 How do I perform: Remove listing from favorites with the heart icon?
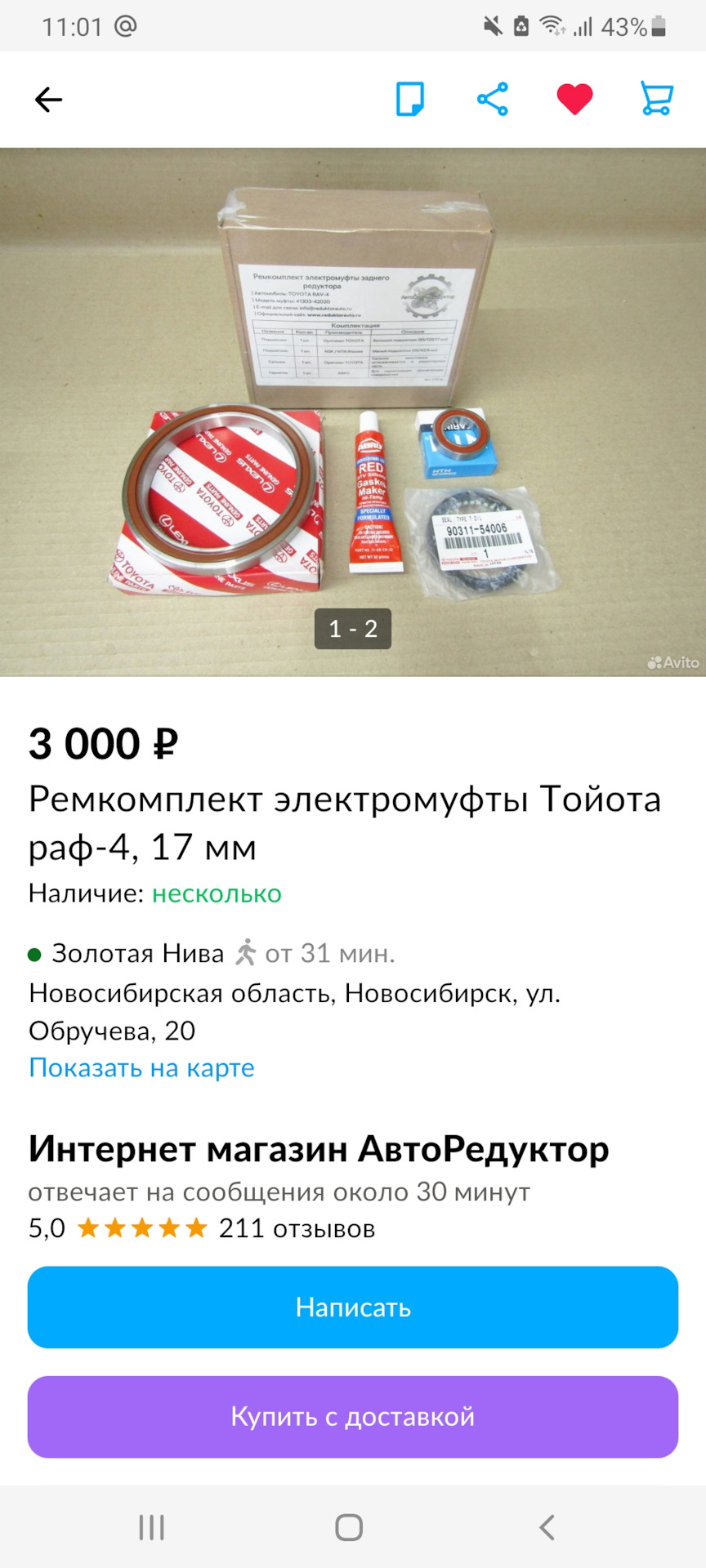tap(574, 100)
